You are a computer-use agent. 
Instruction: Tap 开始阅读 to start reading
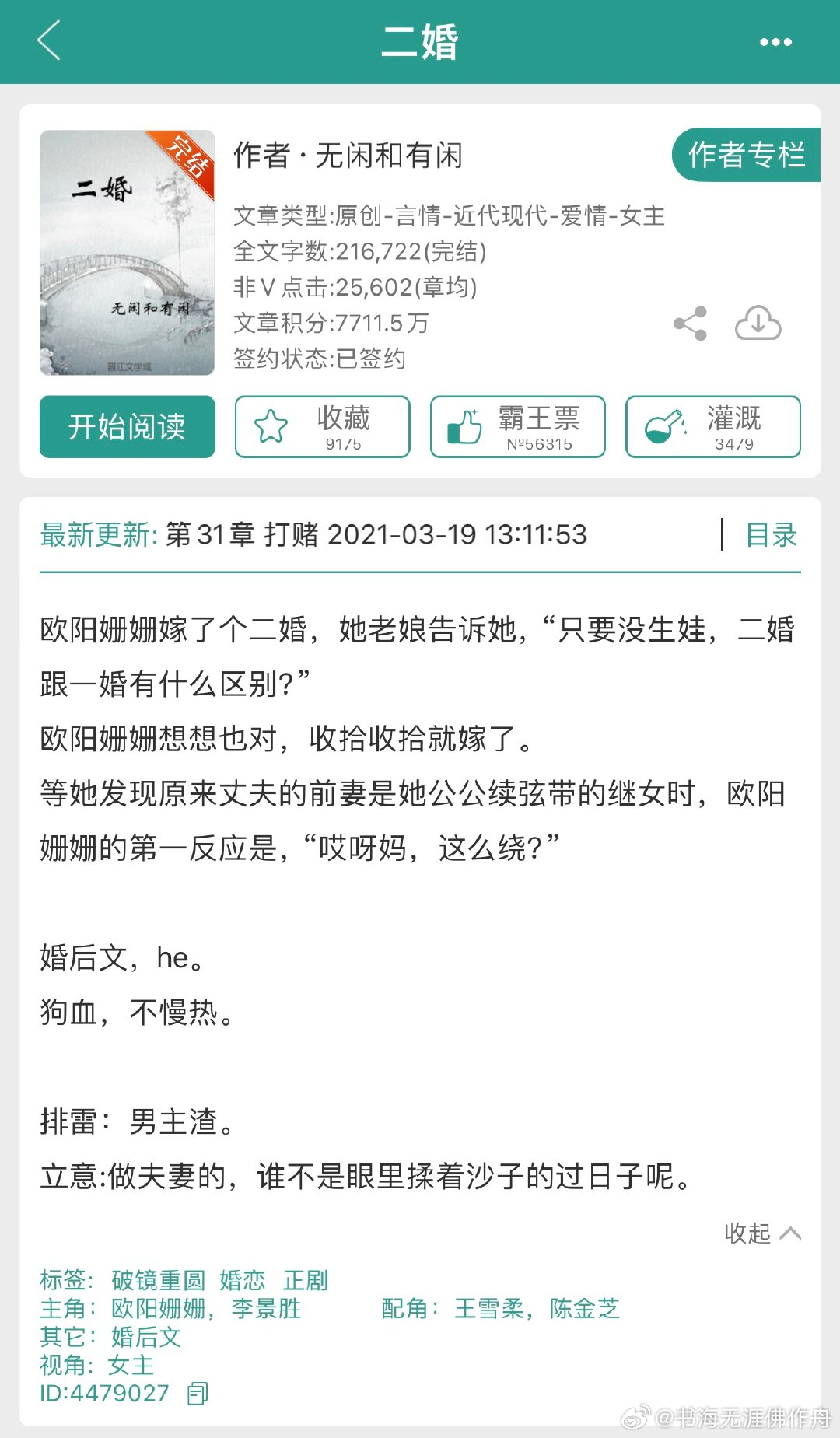point(128,427)
